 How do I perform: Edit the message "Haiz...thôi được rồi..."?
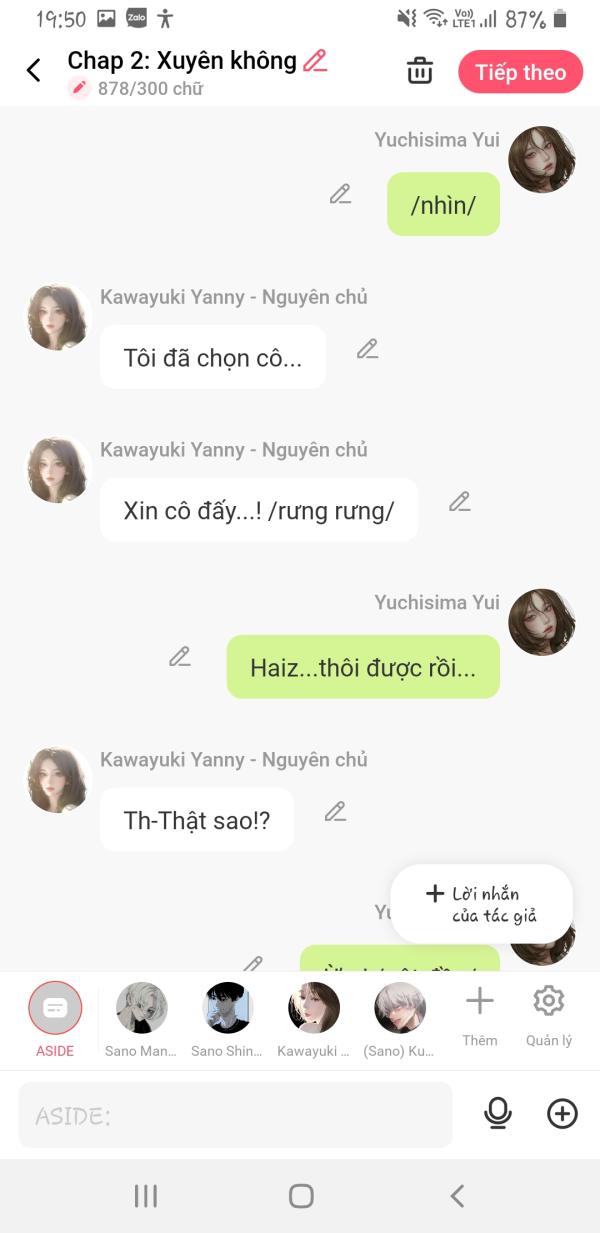point(180,657)
